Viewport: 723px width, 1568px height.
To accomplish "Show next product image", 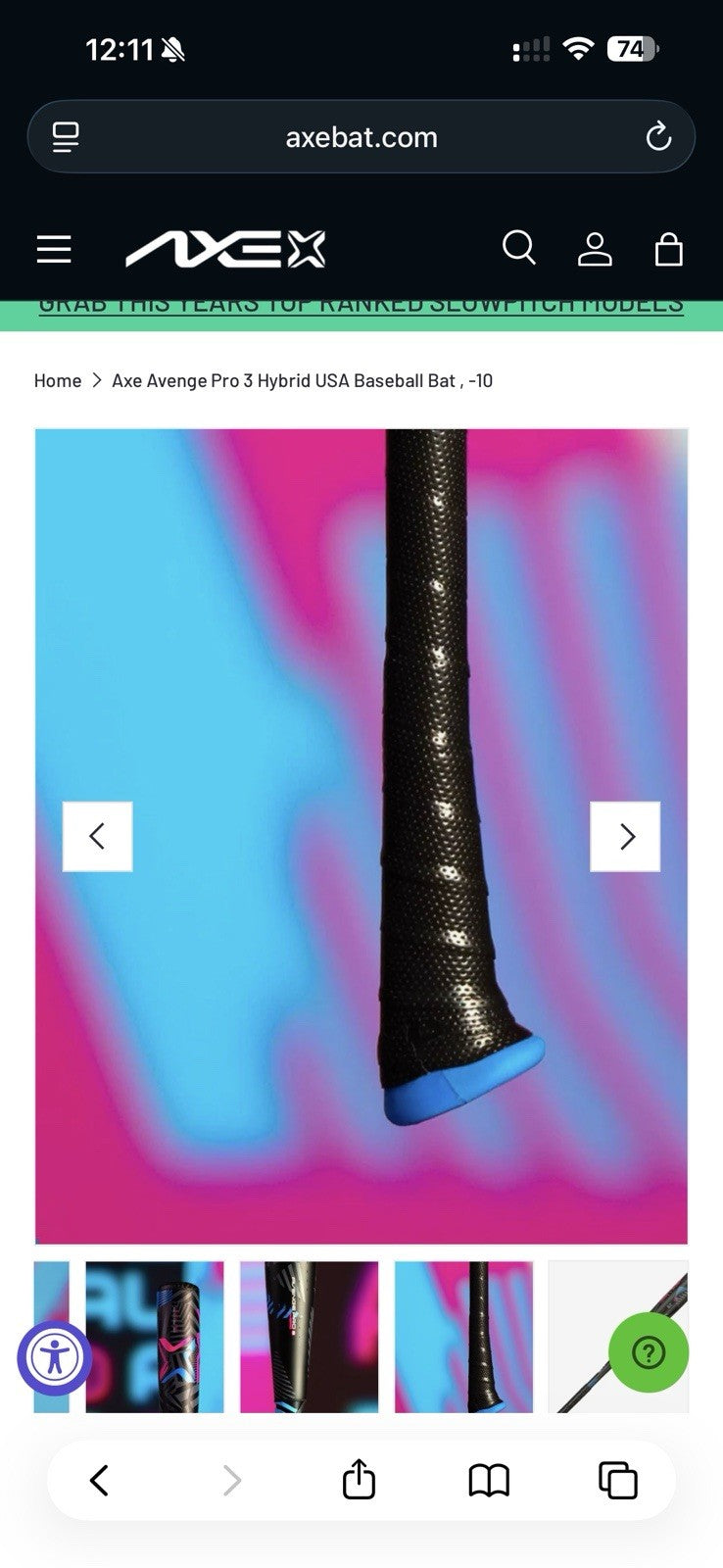I will click(x=625, y=836).
